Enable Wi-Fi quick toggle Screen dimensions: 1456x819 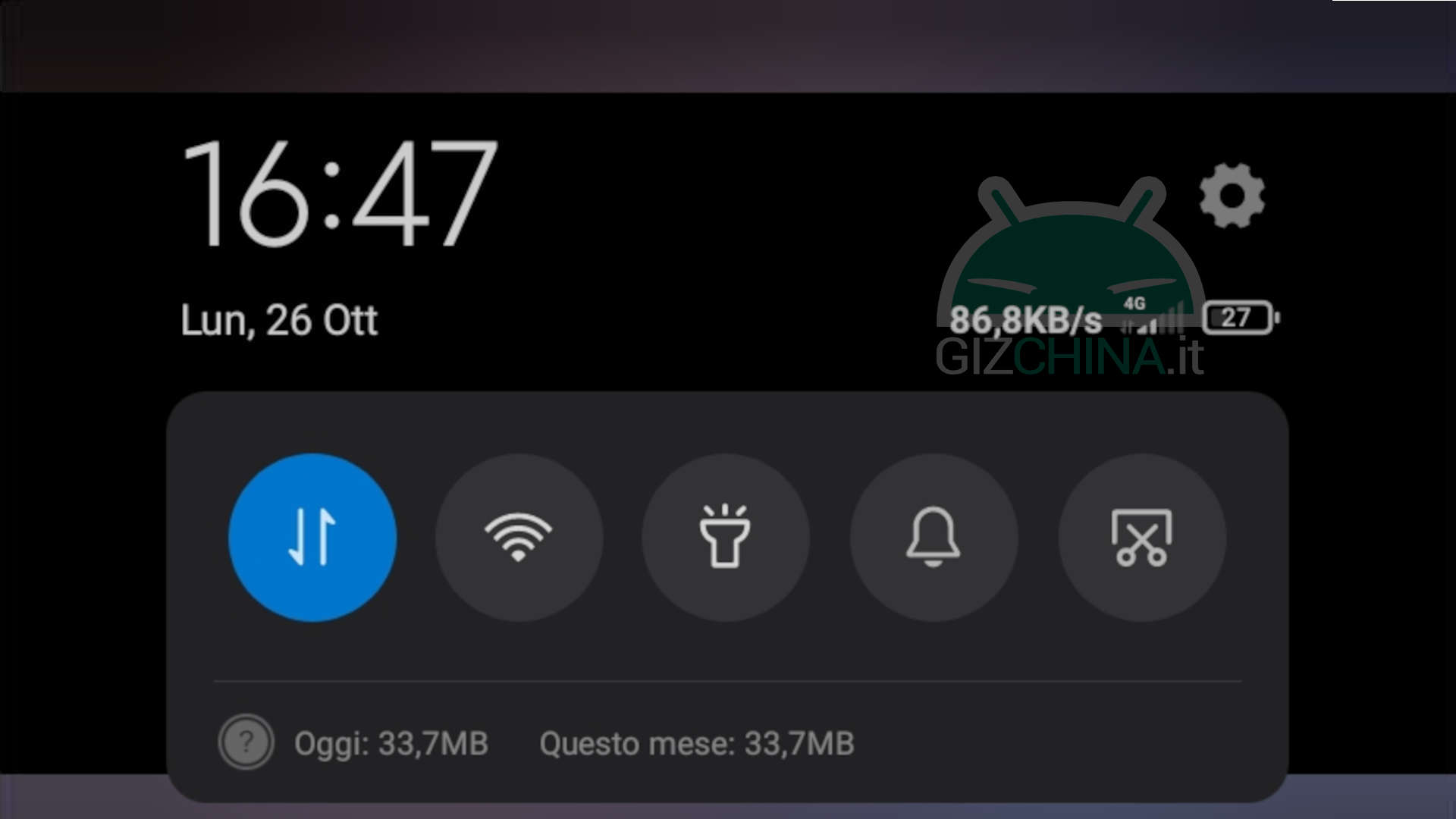tap(519, 537)
